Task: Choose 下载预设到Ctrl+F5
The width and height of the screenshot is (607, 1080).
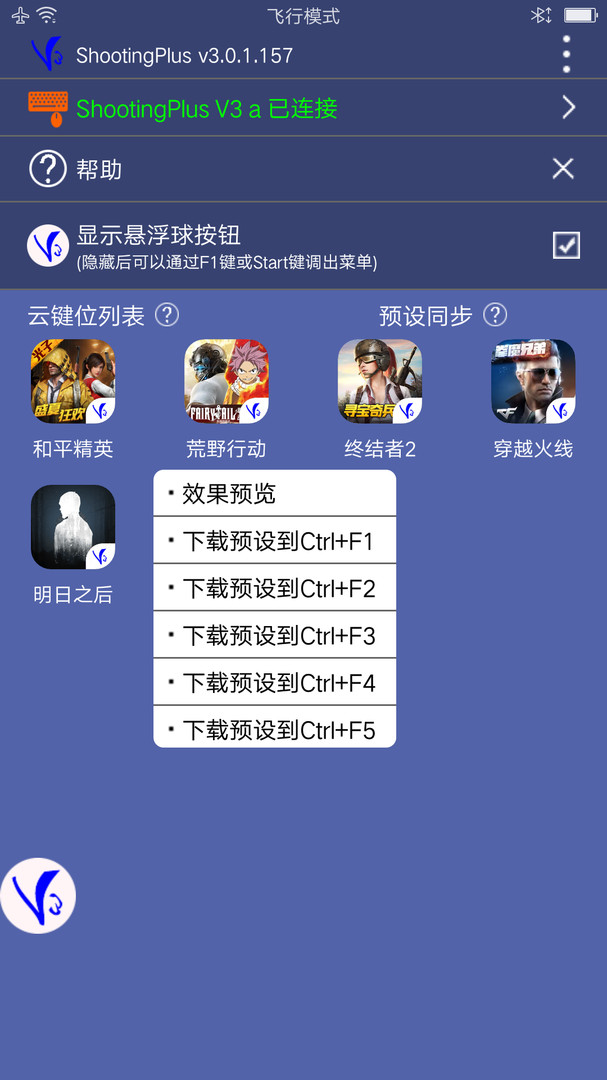Action: coord(274,728)
